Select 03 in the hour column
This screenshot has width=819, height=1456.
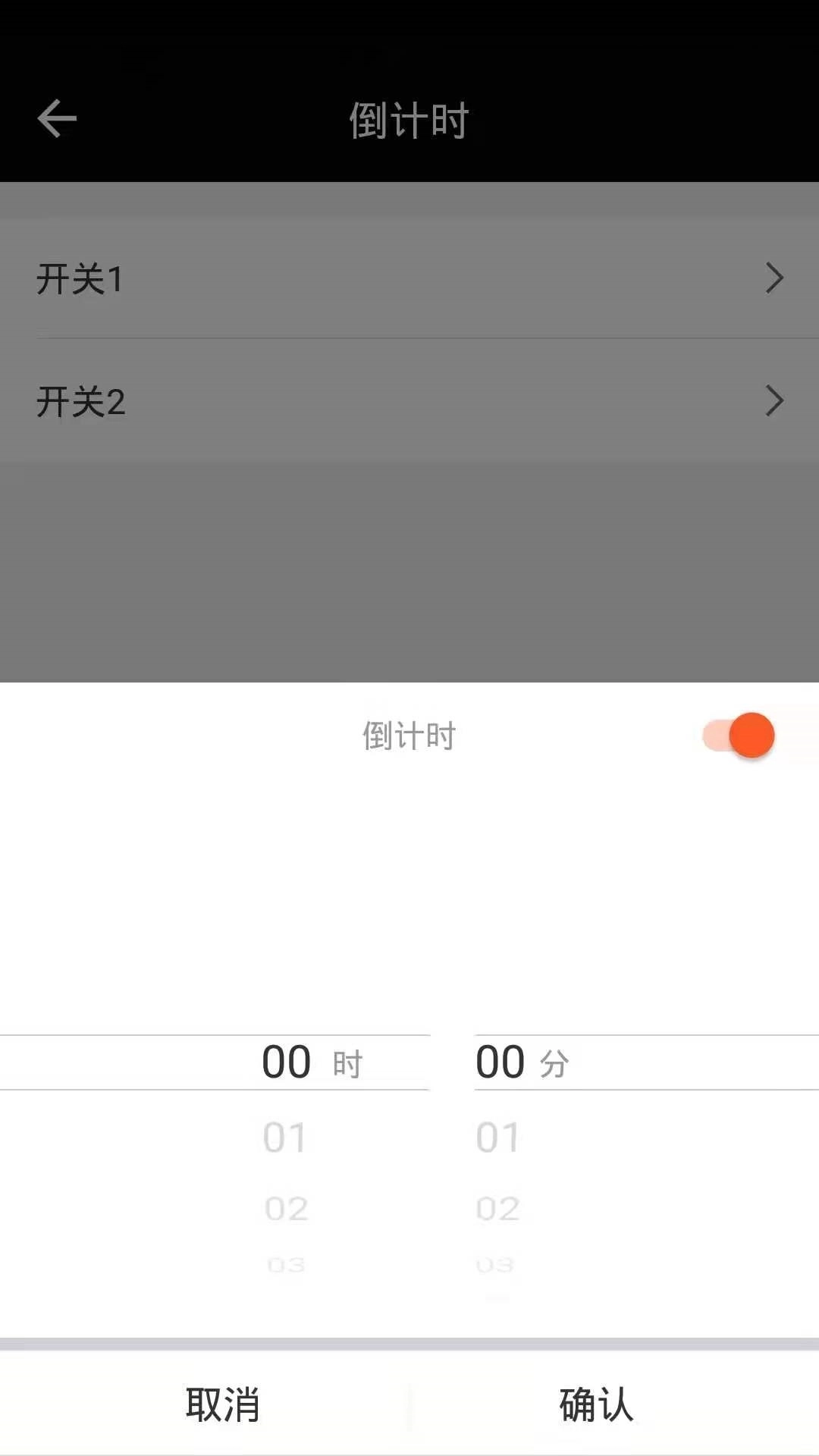point(287,1266)
